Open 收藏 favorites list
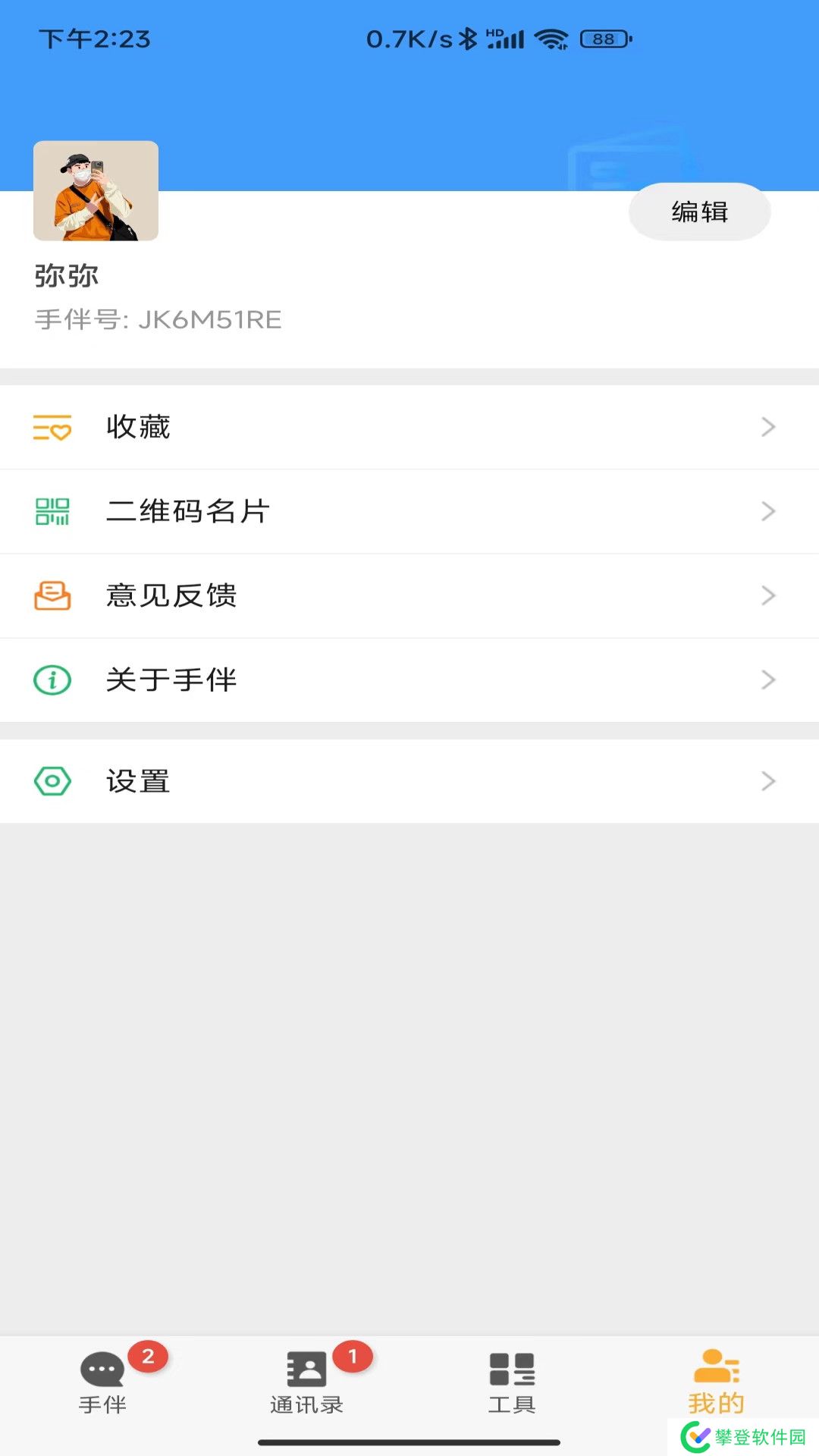This screenshot has width=819, height=1456. (409, 427)
